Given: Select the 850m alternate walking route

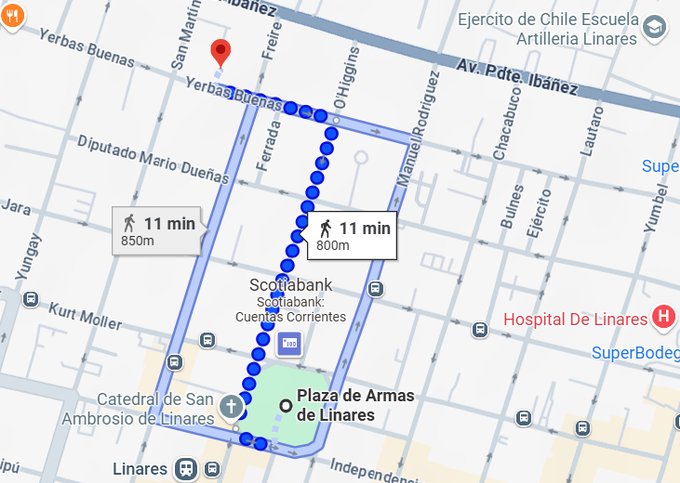Looking at the screenshot, I should (159, 230).
